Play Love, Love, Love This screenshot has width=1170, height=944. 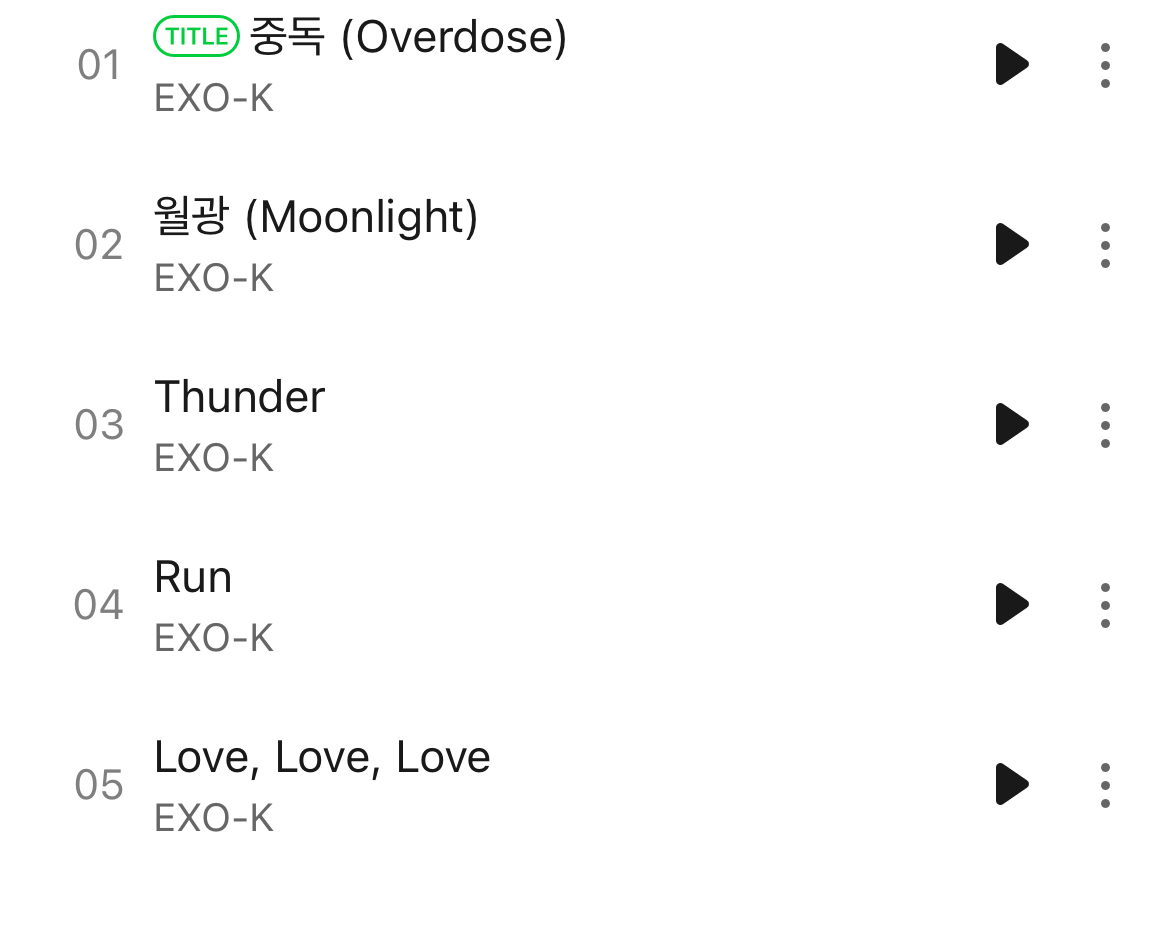point(1012,784)
